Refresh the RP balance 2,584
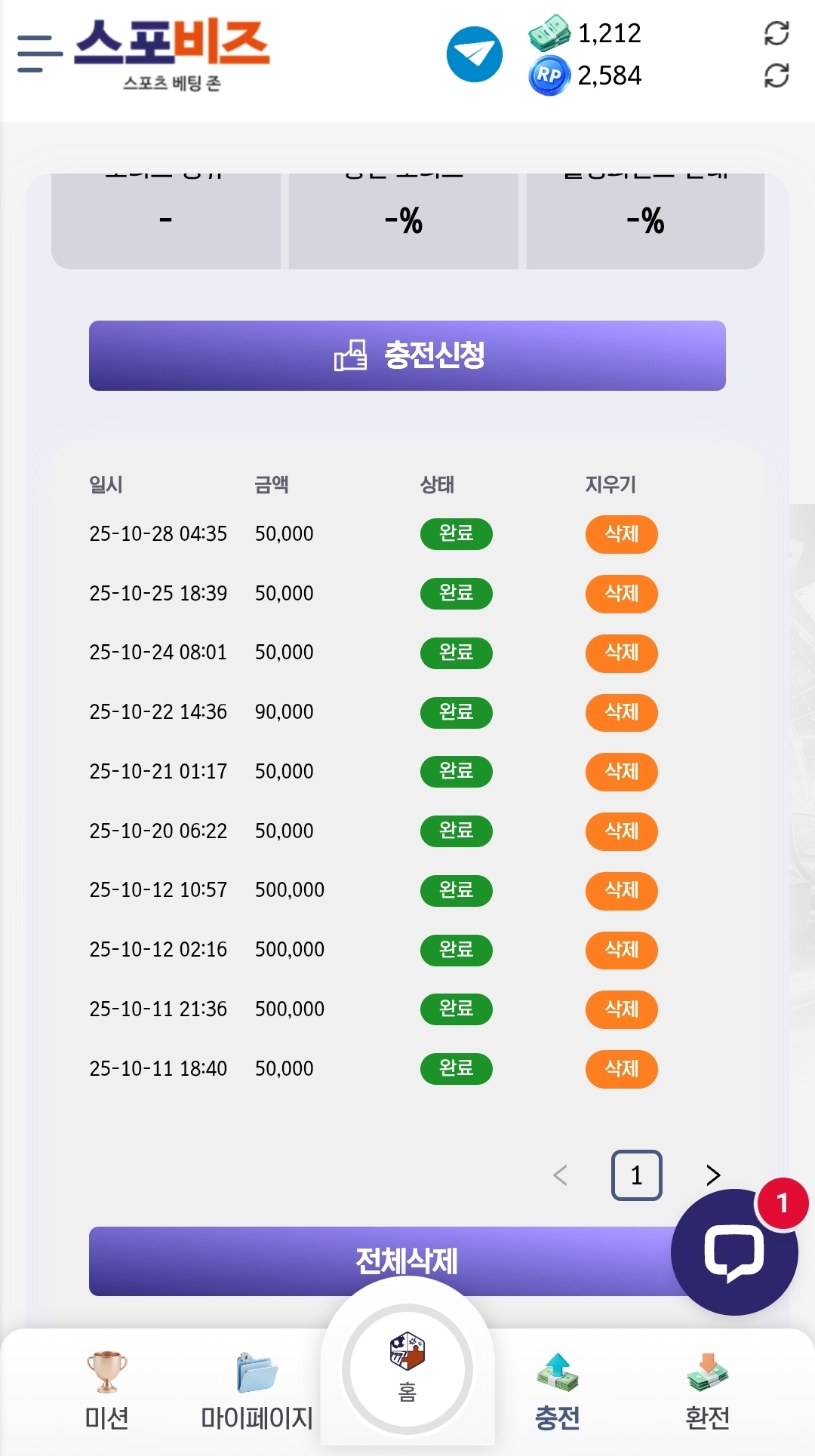The image size is (815, 1456). point(776,75)
